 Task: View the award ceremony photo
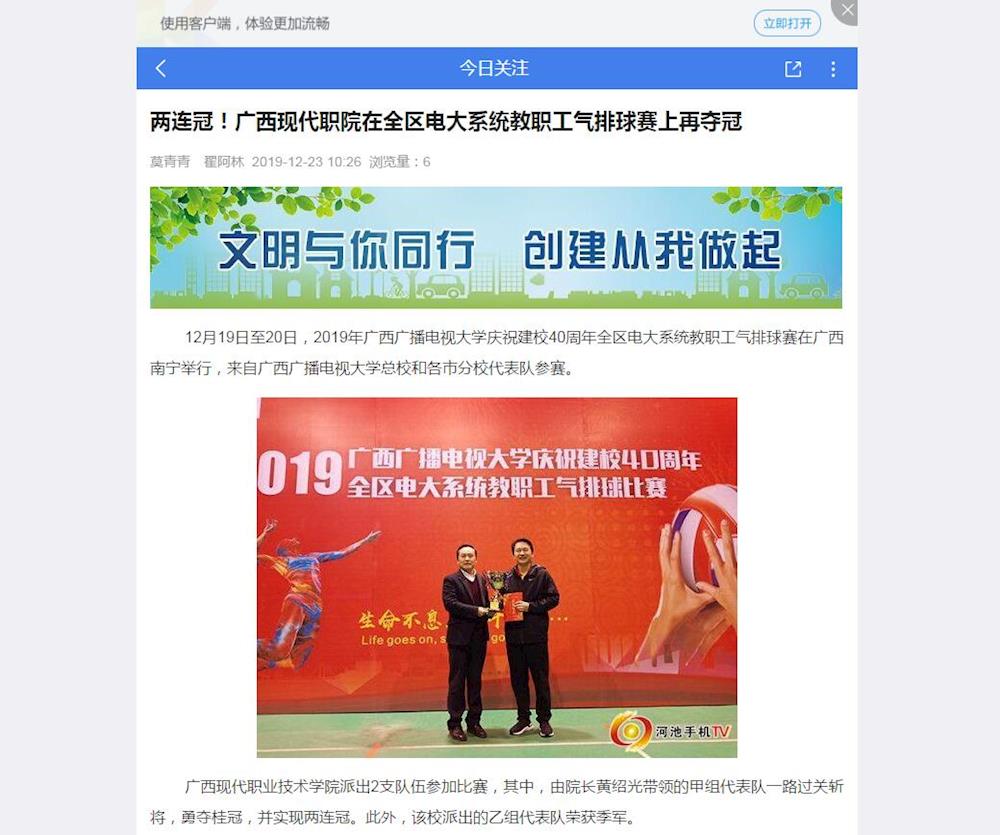coord(496,577)
